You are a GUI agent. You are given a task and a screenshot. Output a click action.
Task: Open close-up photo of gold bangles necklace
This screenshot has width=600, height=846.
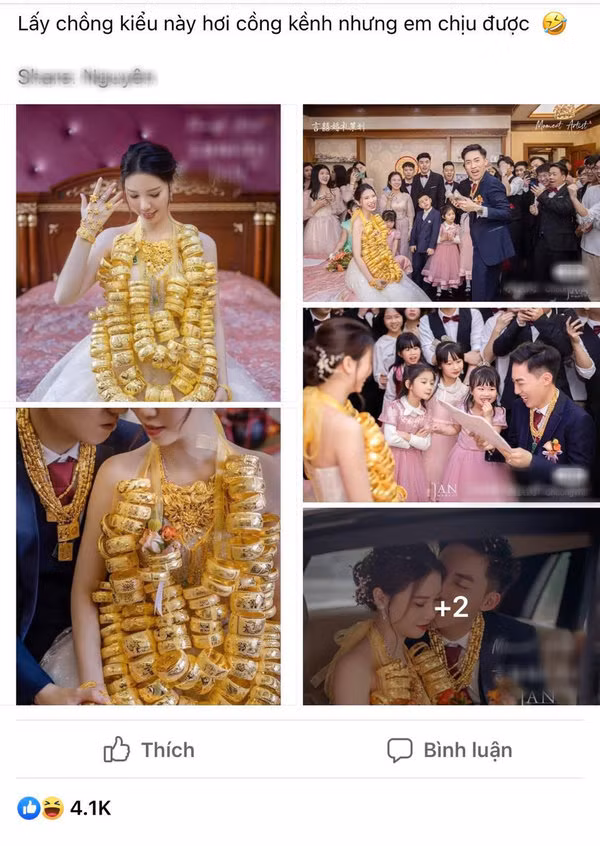tap(148, 556)
